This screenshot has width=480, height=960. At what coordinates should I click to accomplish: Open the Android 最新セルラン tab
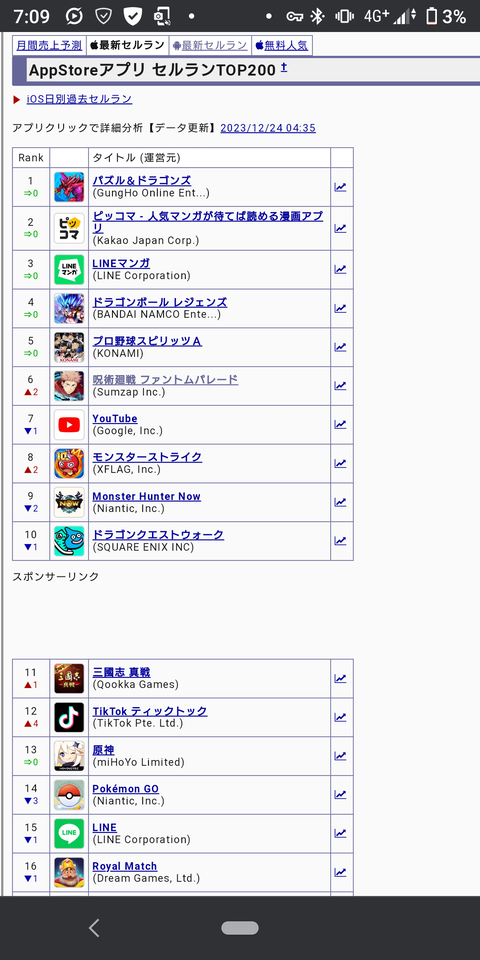pyautogui.click(x=210, y=45)
